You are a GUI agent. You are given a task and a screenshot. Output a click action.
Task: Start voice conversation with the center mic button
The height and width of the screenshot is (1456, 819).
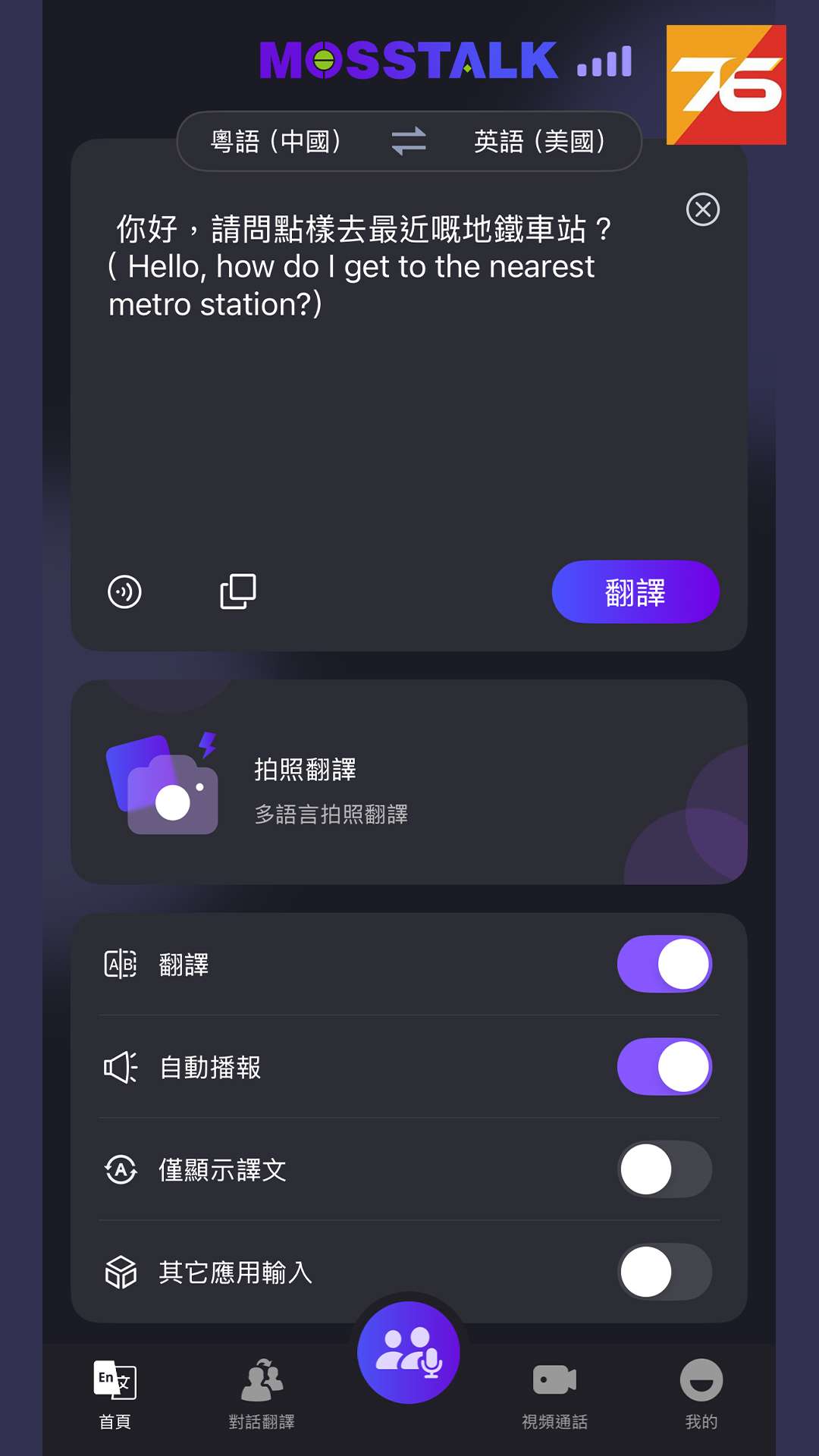pyautogui.click(x=409, y=1352)
